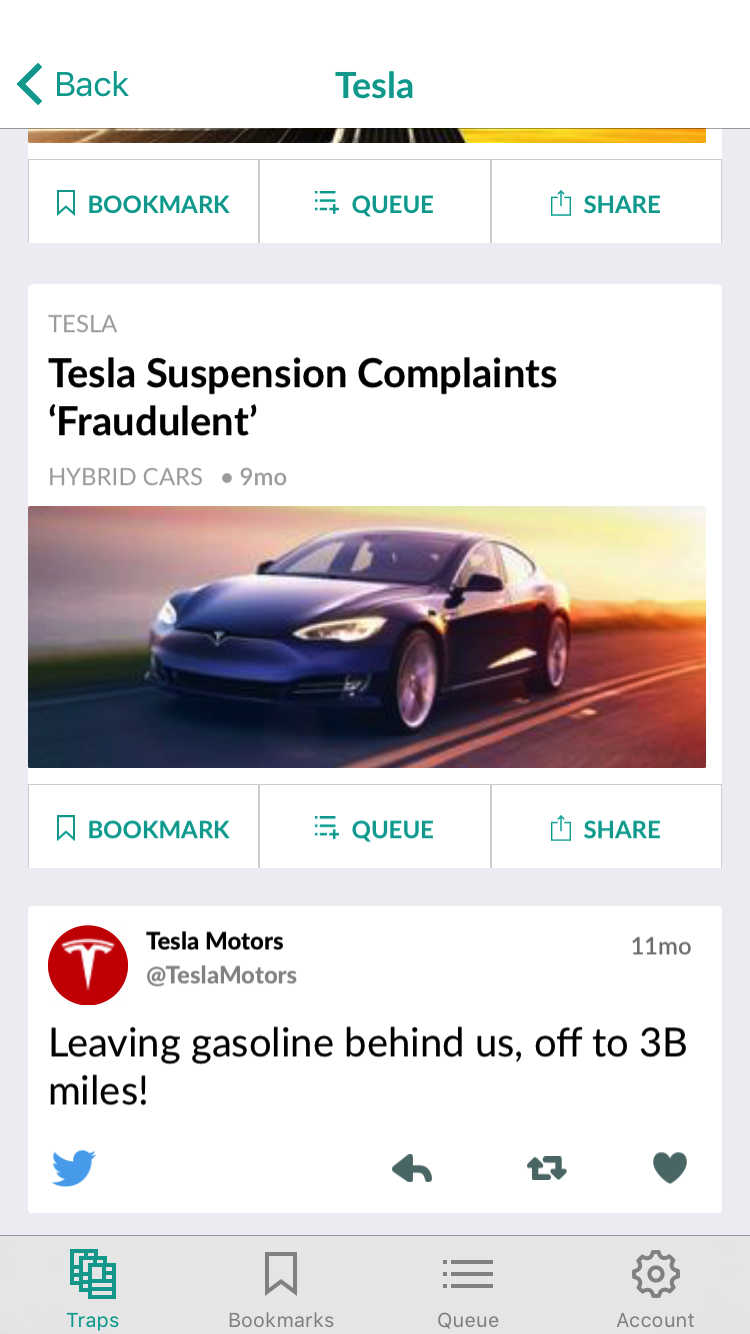This screenshot has width=750, height=1334.
Task: Select the Traps tab icon
Action: pyautogui.click(x=92, y=1274)
